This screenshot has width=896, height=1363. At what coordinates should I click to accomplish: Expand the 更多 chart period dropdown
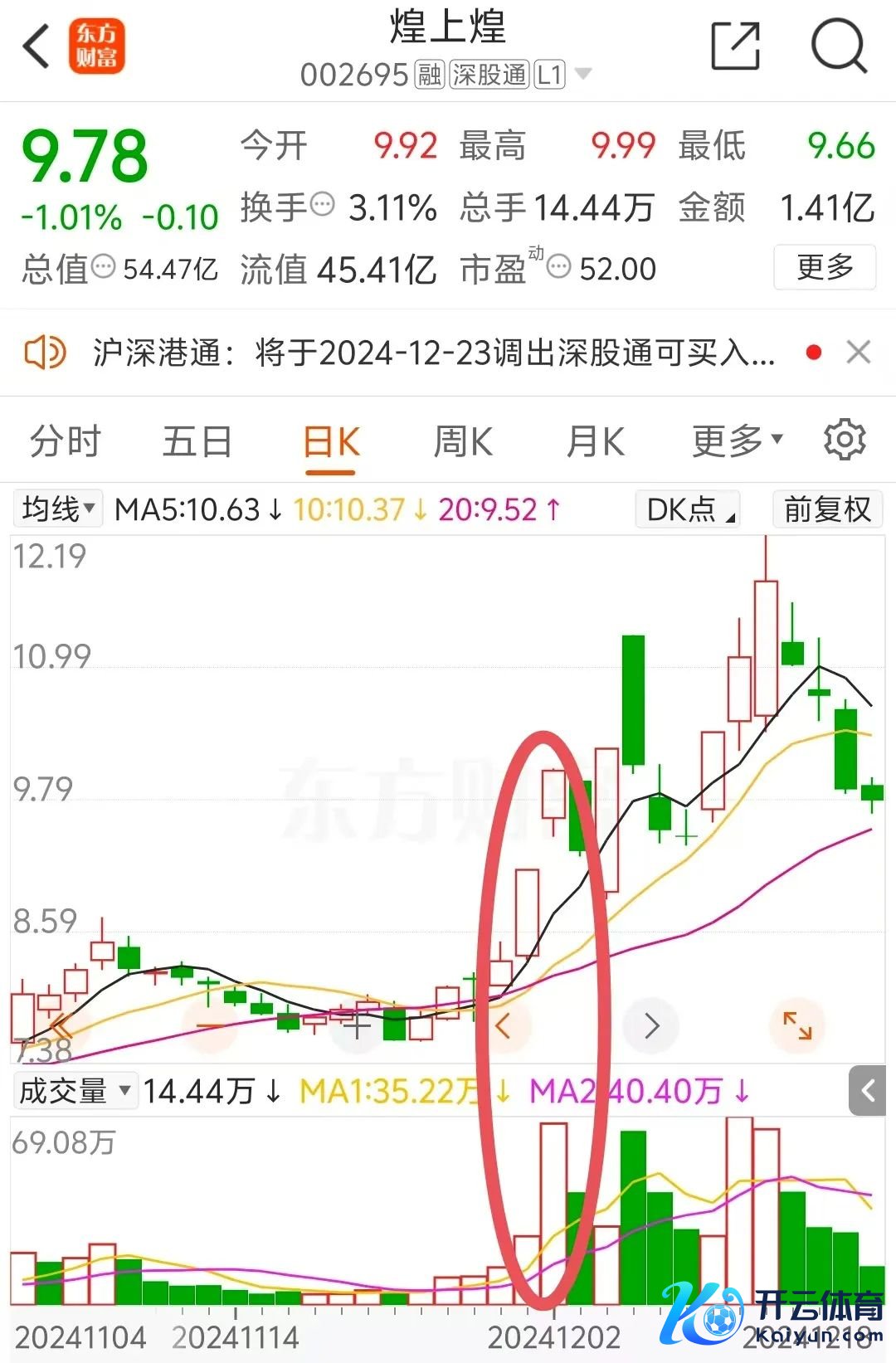(x=737, y=441)
